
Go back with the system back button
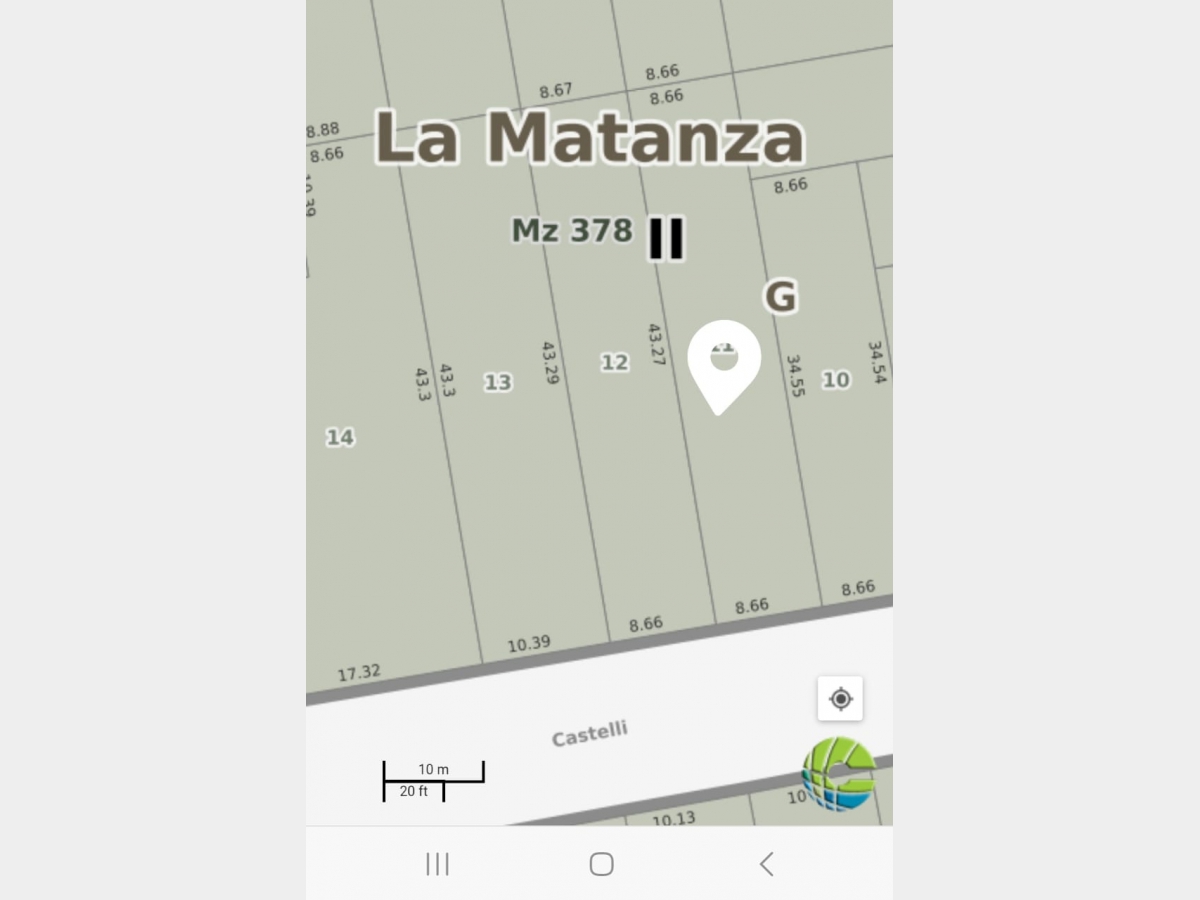[766, 864]
